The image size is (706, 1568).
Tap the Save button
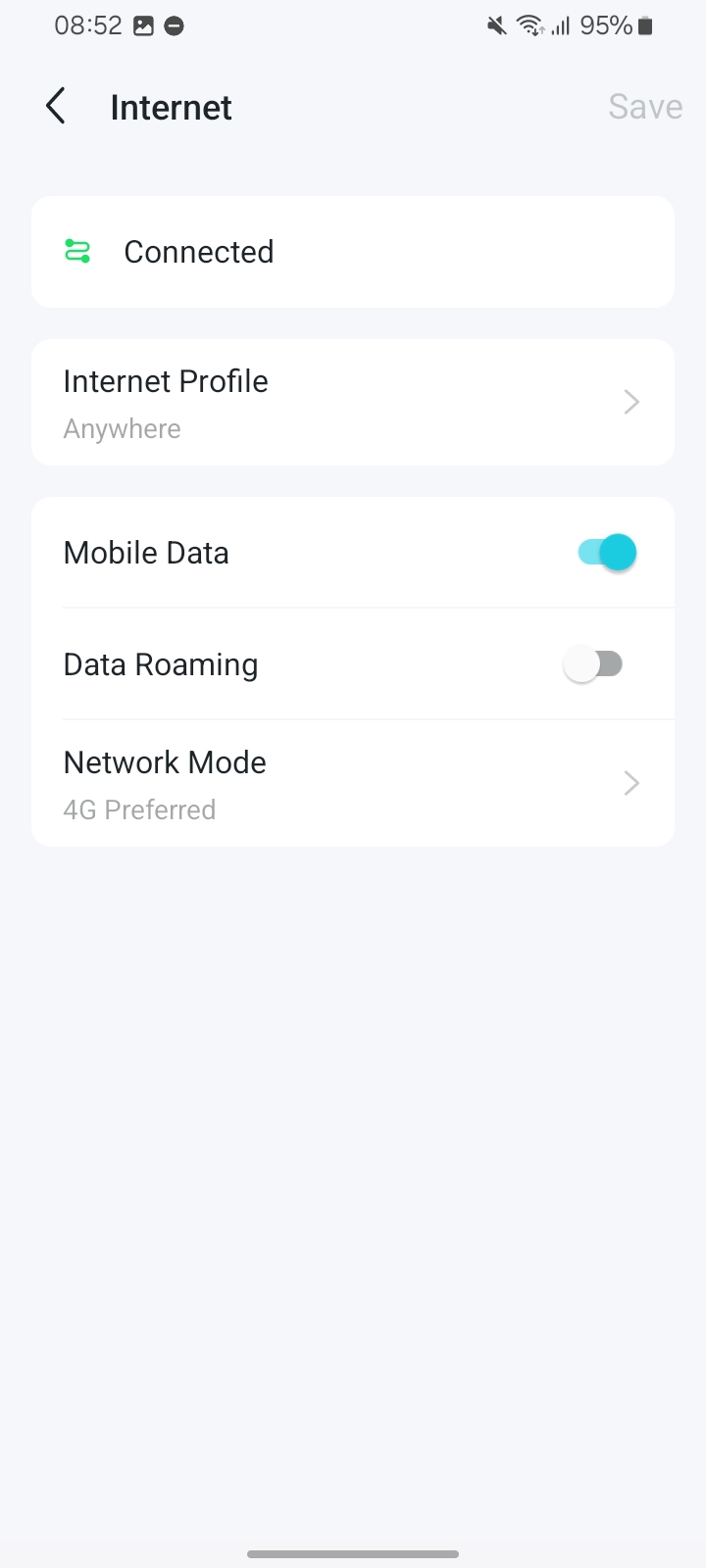644,106
